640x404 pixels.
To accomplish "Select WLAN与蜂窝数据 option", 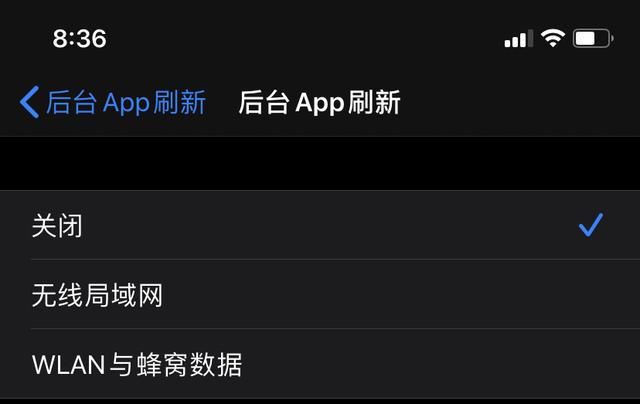I will (x=320, y=364).
